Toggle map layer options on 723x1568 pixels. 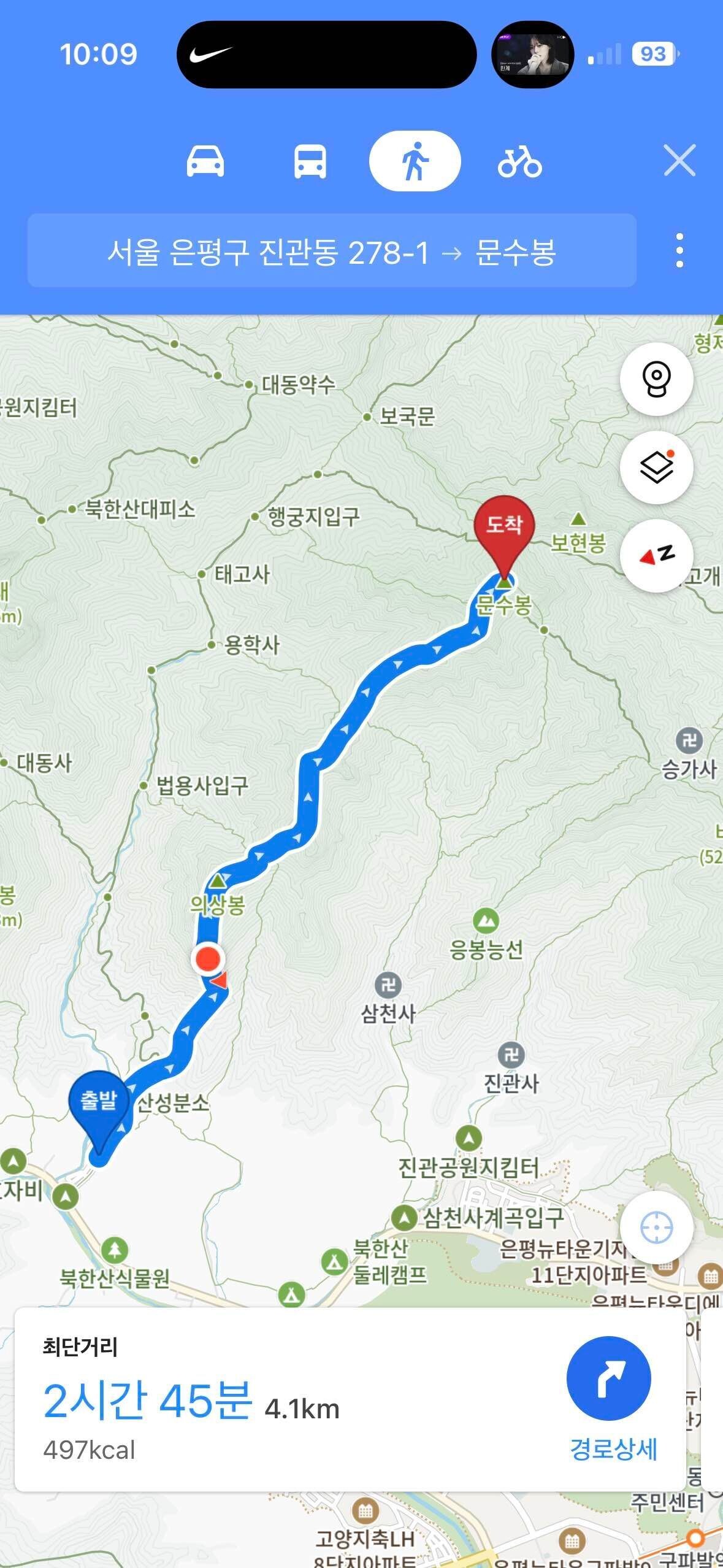point(656,467)
